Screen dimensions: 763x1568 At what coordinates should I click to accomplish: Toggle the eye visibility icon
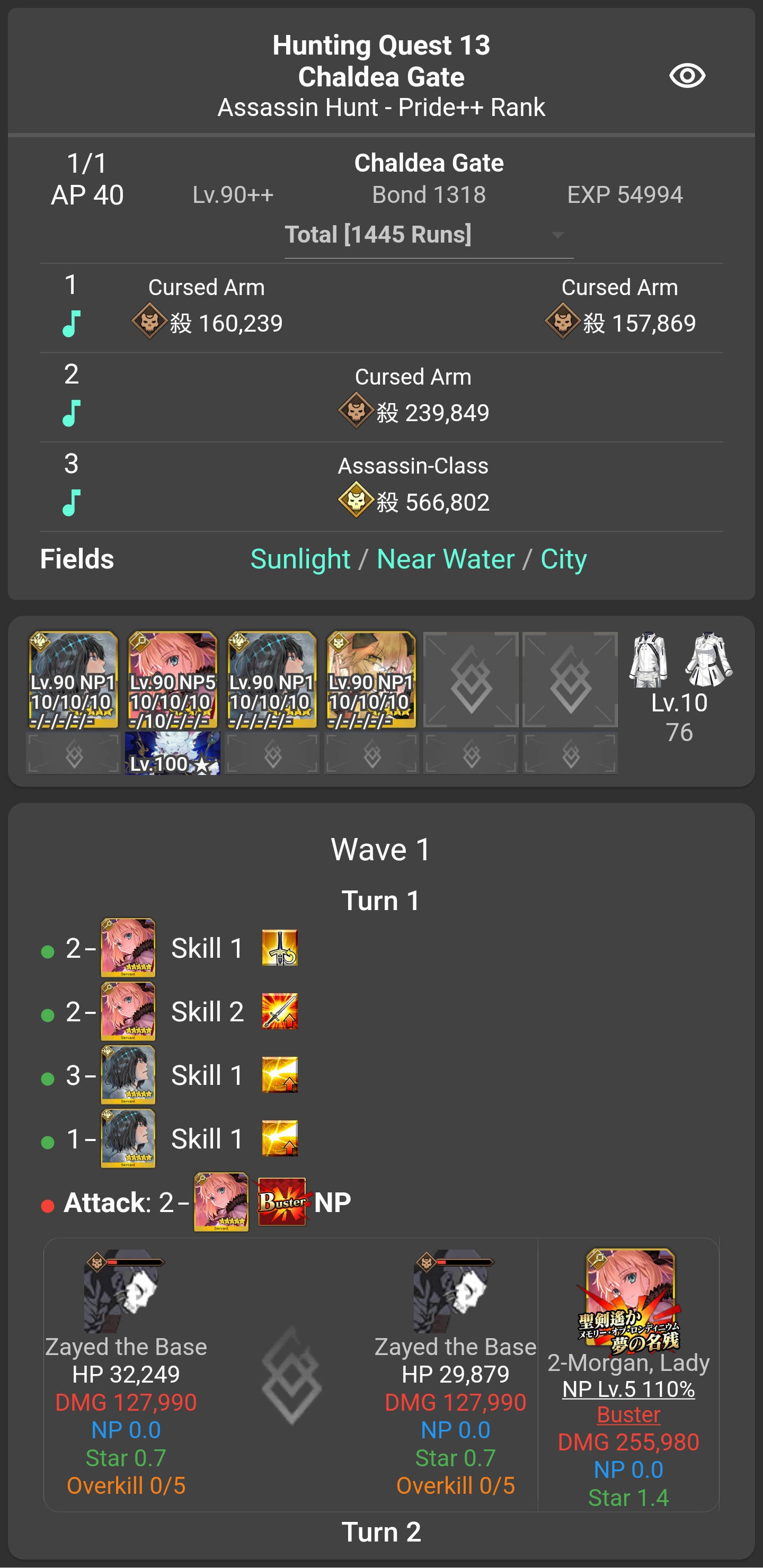click(687, 76)
